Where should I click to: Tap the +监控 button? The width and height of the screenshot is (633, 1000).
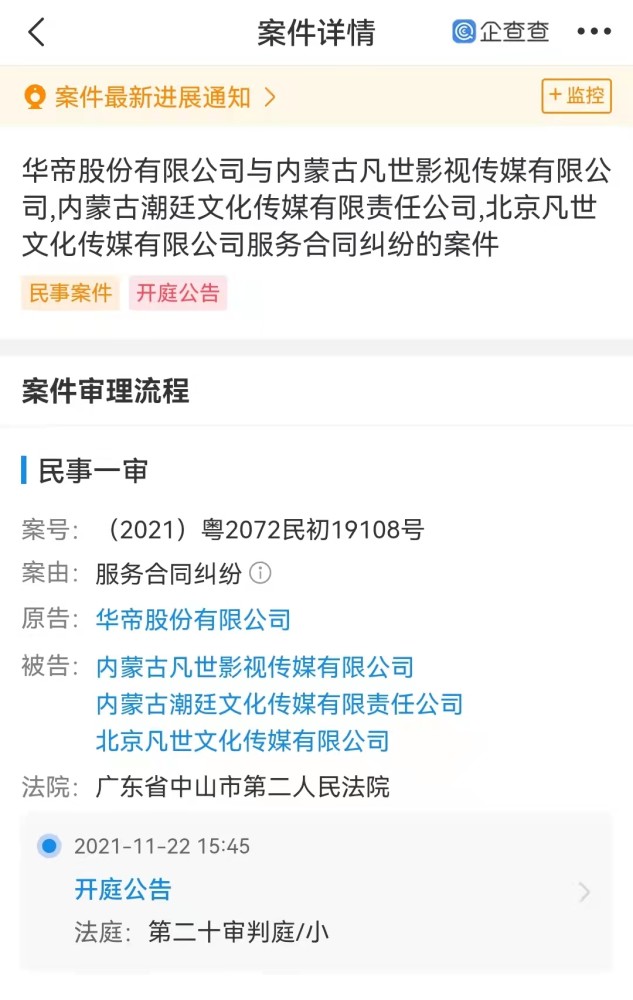coord(576,96)
